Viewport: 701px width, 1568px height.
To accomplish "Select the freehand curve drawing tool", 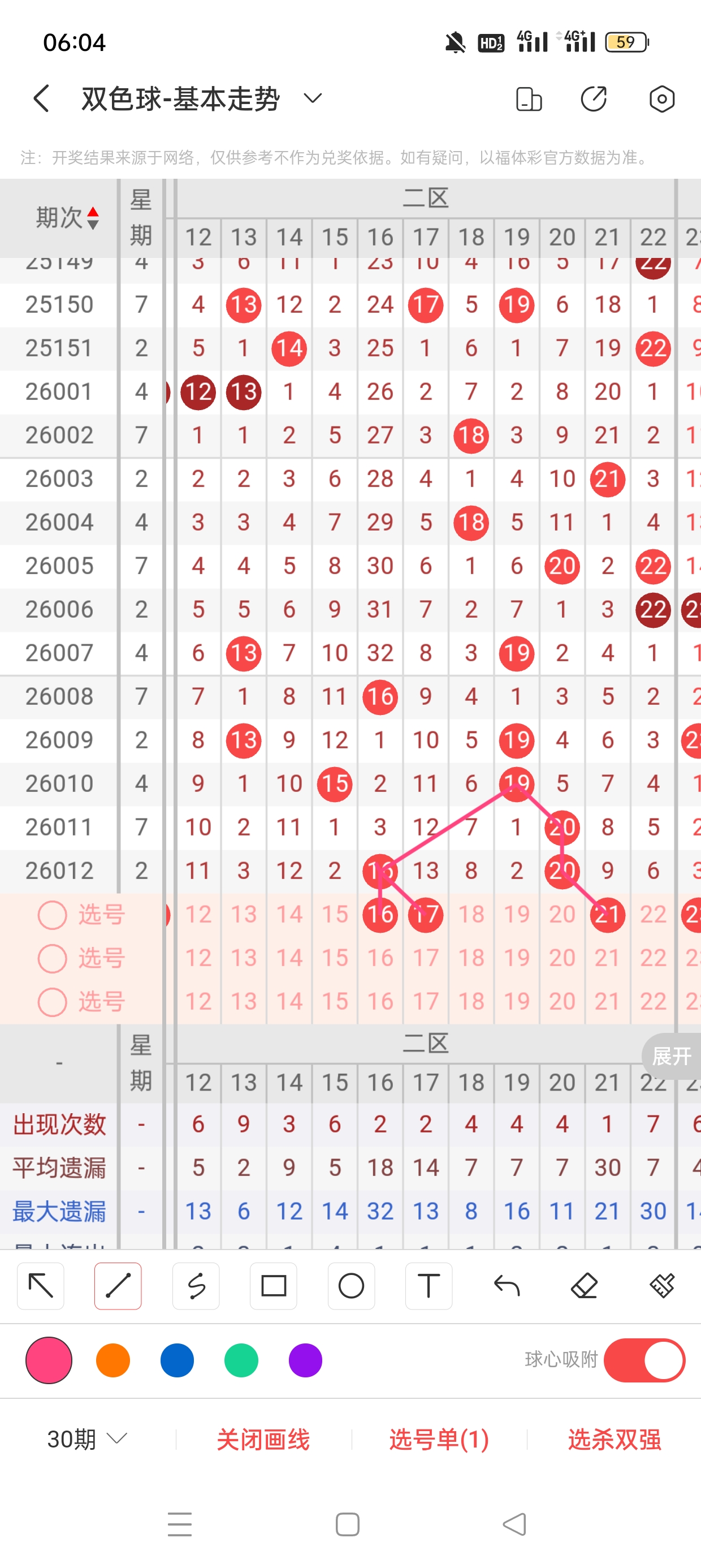I will pos(196,1286).
